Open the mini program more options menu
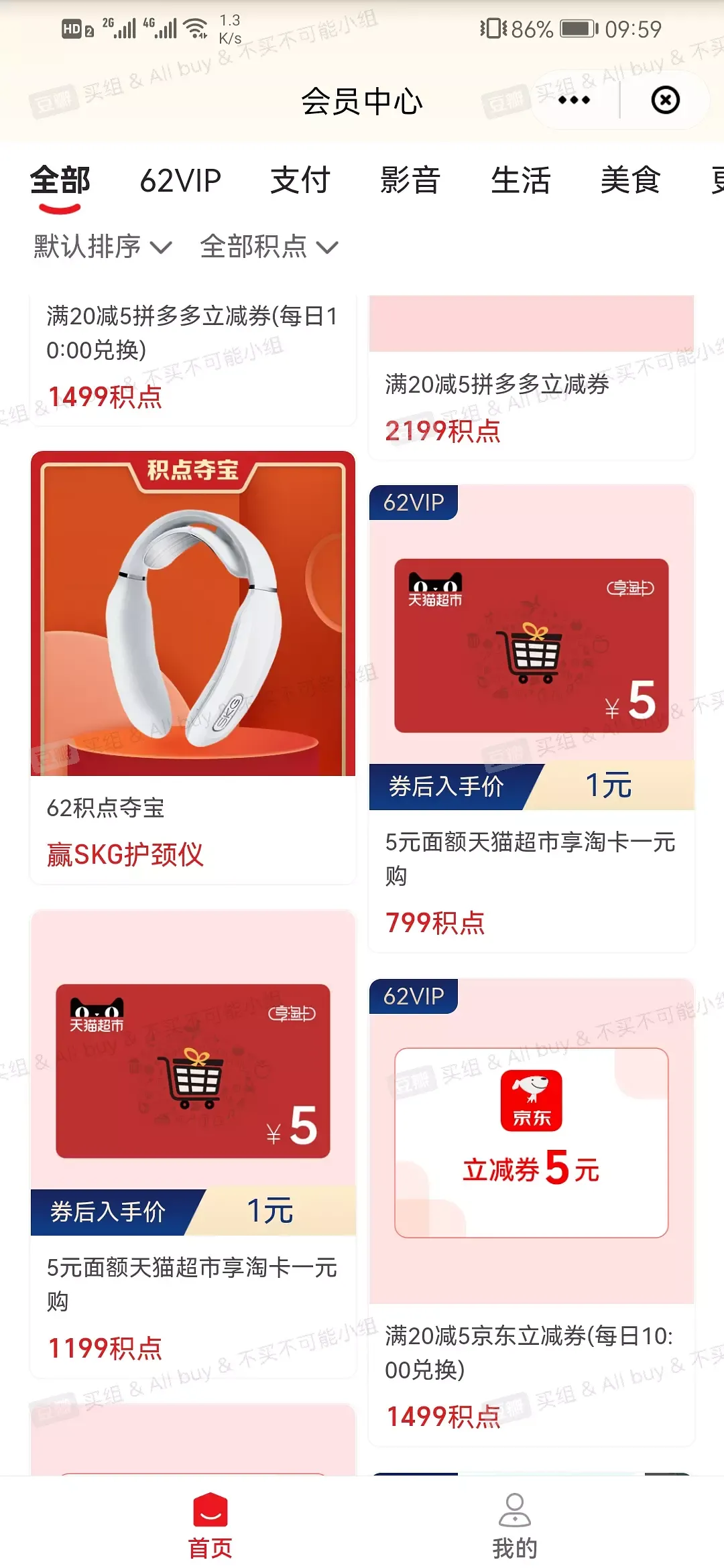Viewport: 724px width, 1568px height. click(574, 101)
